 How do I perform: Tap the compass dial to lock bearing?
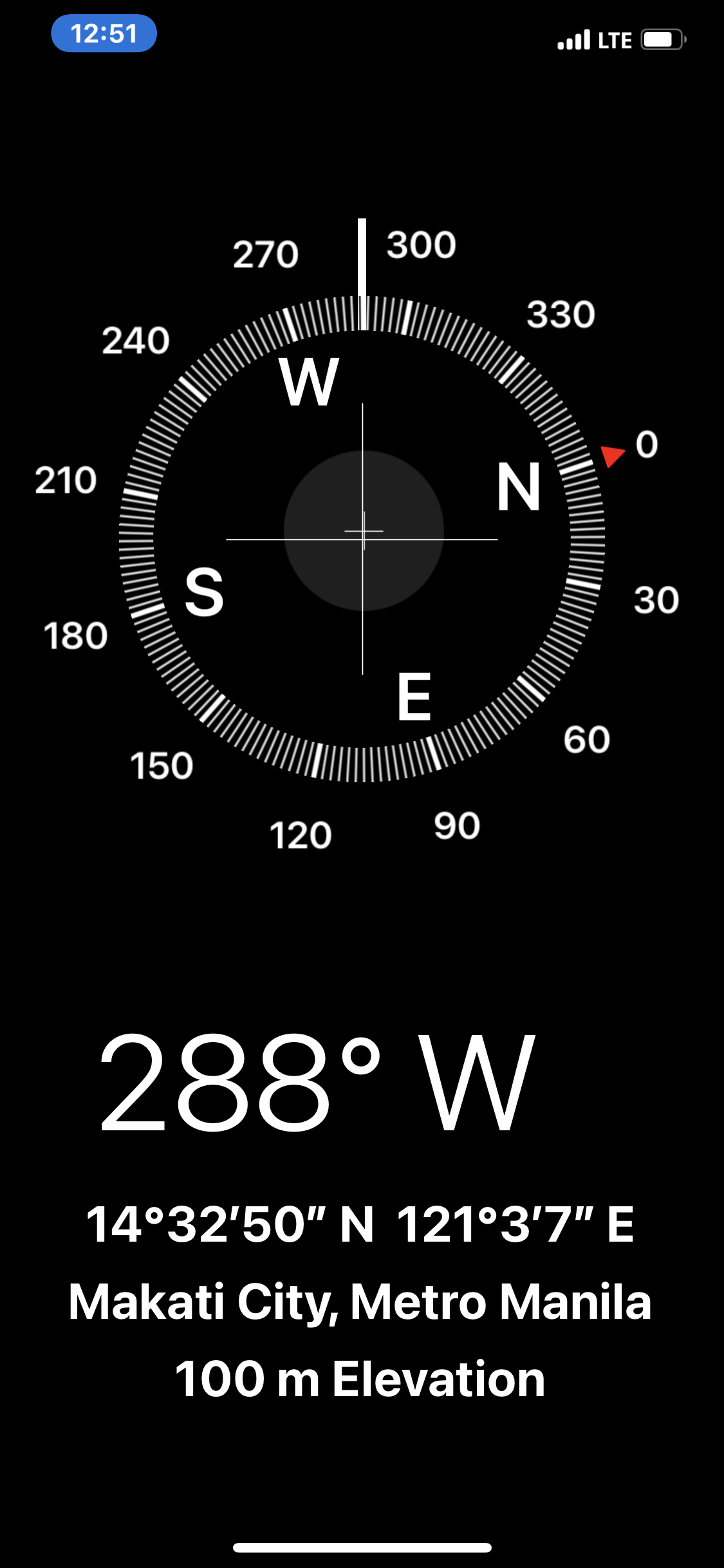[362, 539]
